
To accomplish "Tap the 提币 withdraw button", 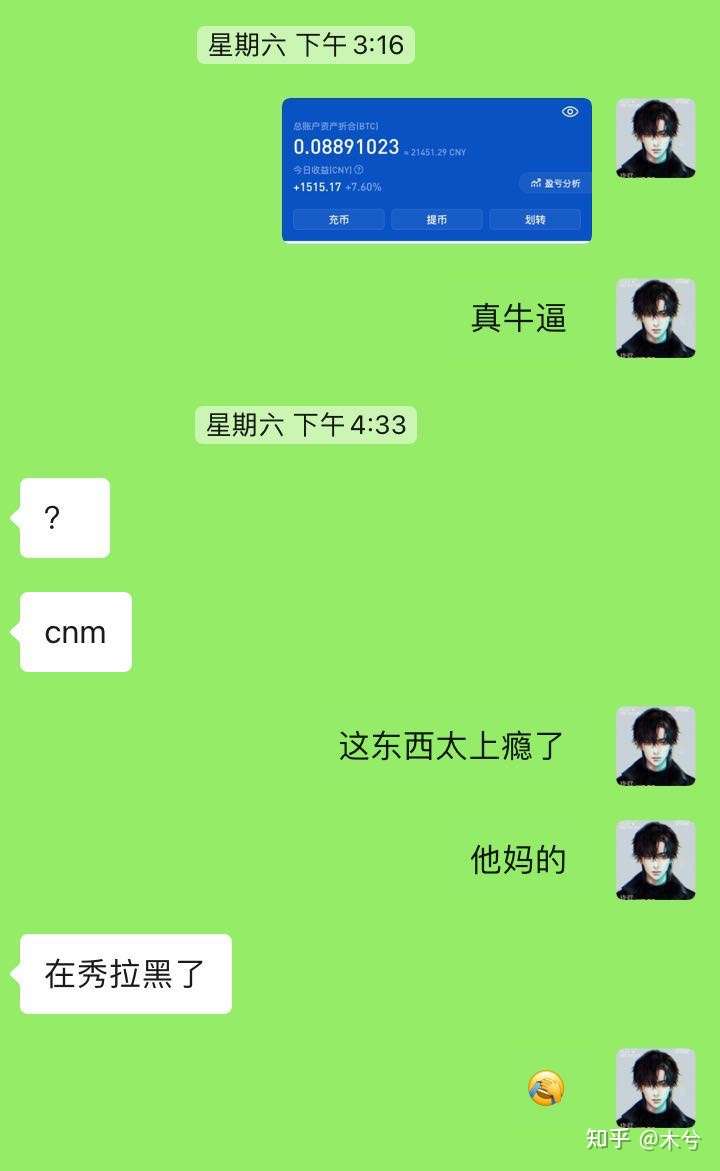I will tap(436, 218).
